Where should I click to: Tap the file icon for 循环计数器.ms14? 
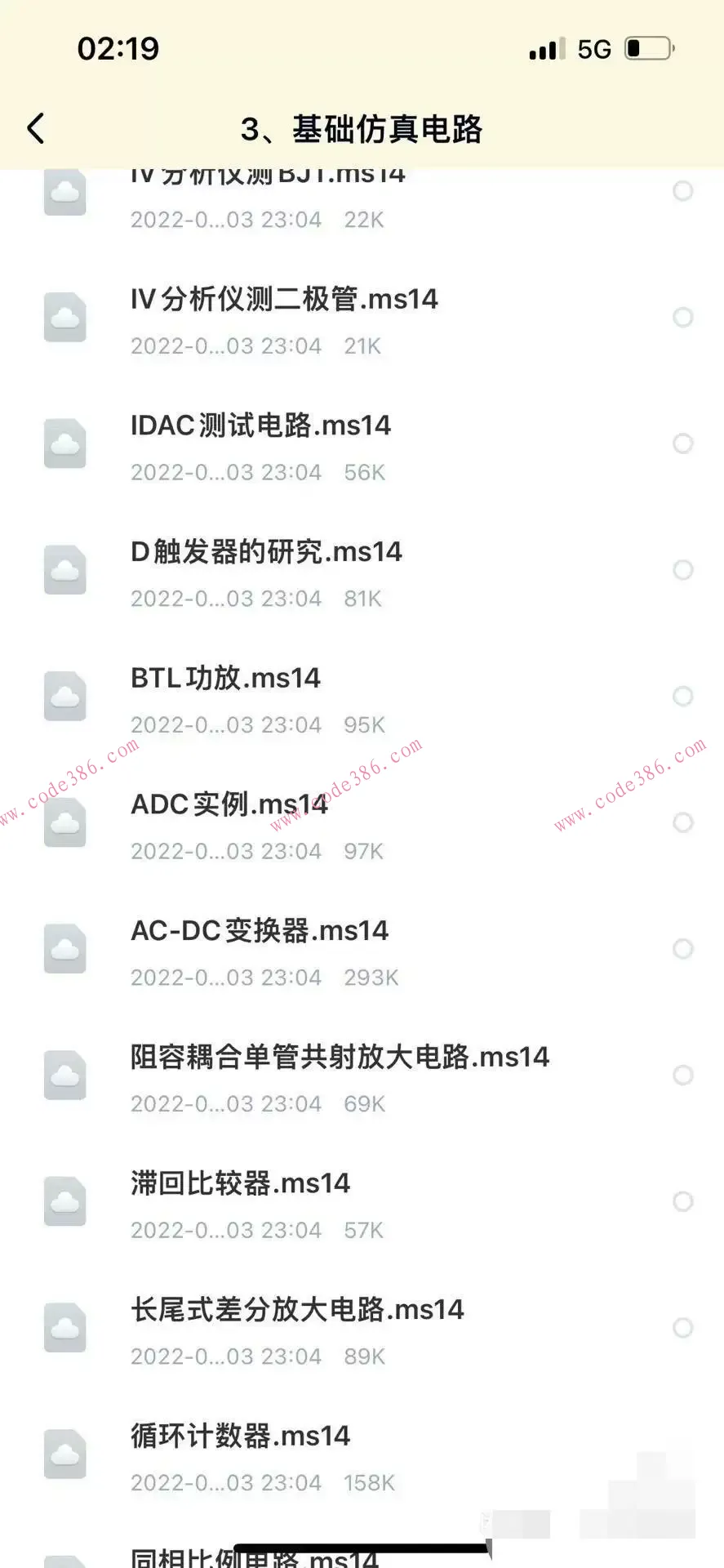pyautogui.click(x=65, y=1454)
